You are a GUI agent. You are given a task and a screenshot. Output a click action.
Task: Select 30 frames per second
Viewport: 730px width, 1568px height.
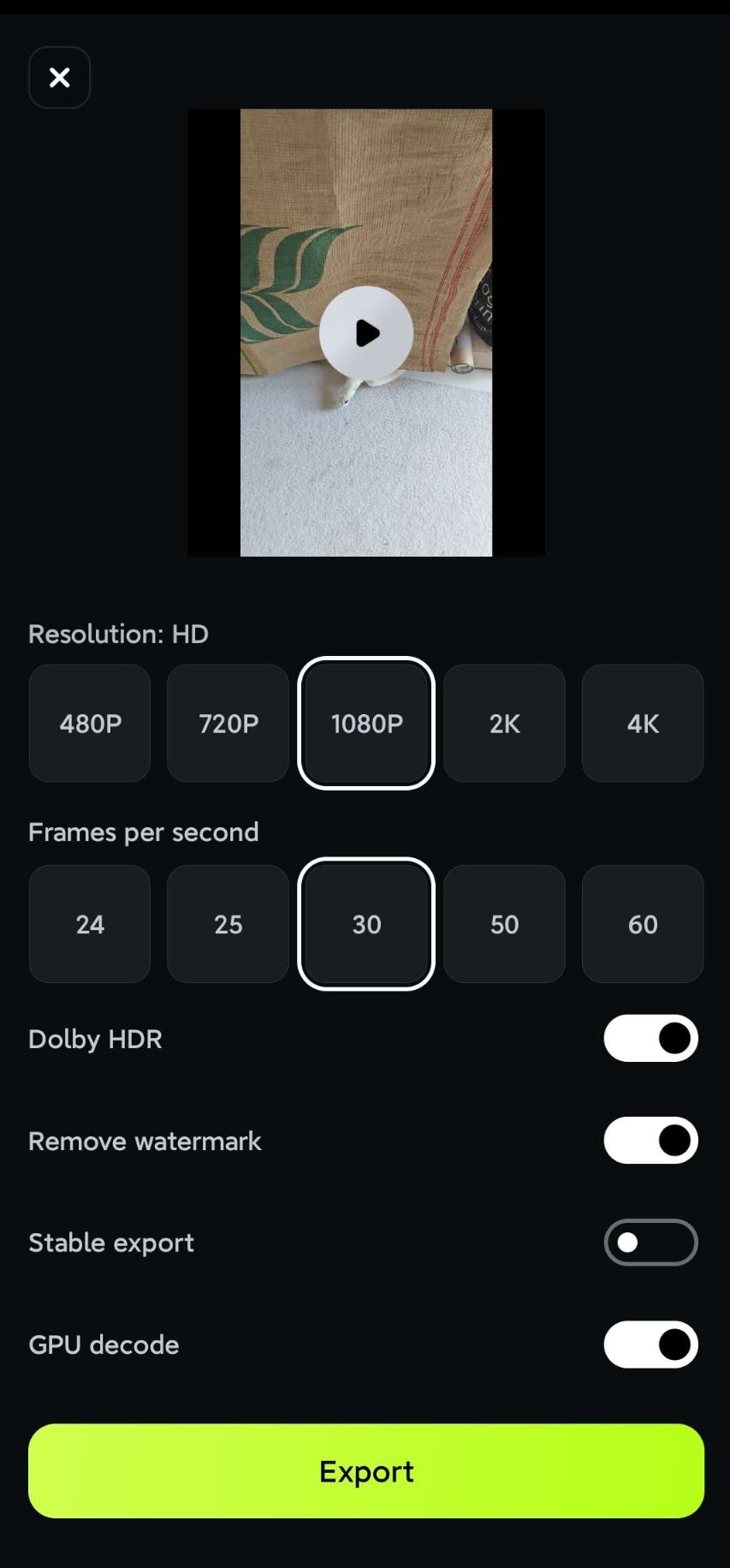[x=366, y=924]
